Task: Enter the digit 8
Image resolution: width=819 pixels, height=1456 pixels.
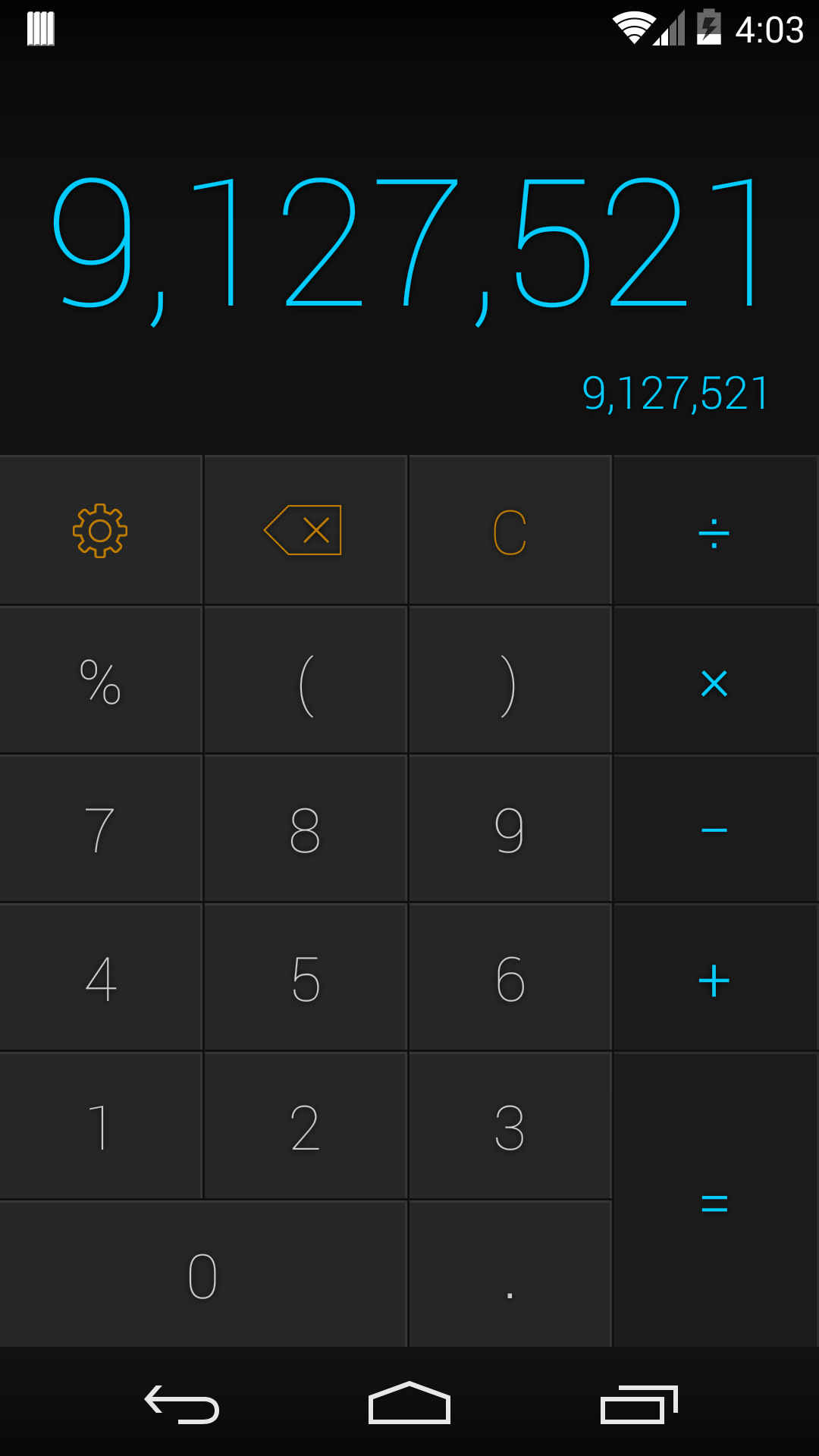Action: (304, 829)
